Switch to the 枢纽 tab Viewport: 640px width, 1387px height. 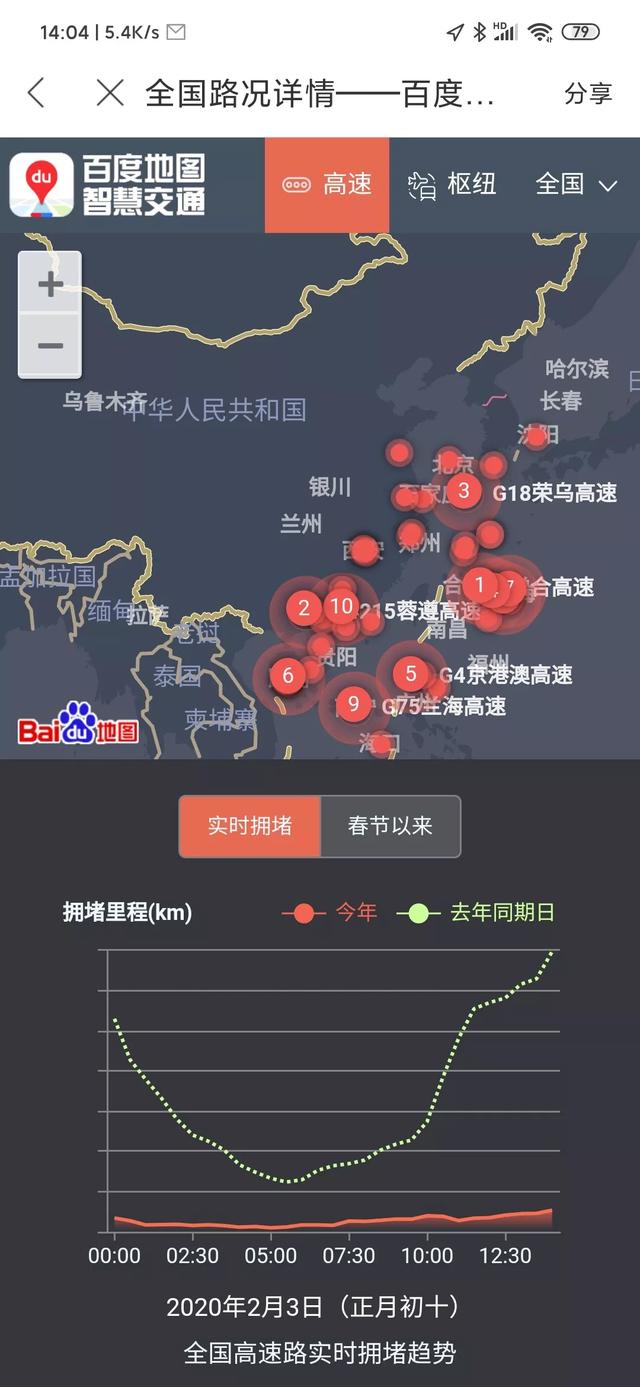coord(452,185)
